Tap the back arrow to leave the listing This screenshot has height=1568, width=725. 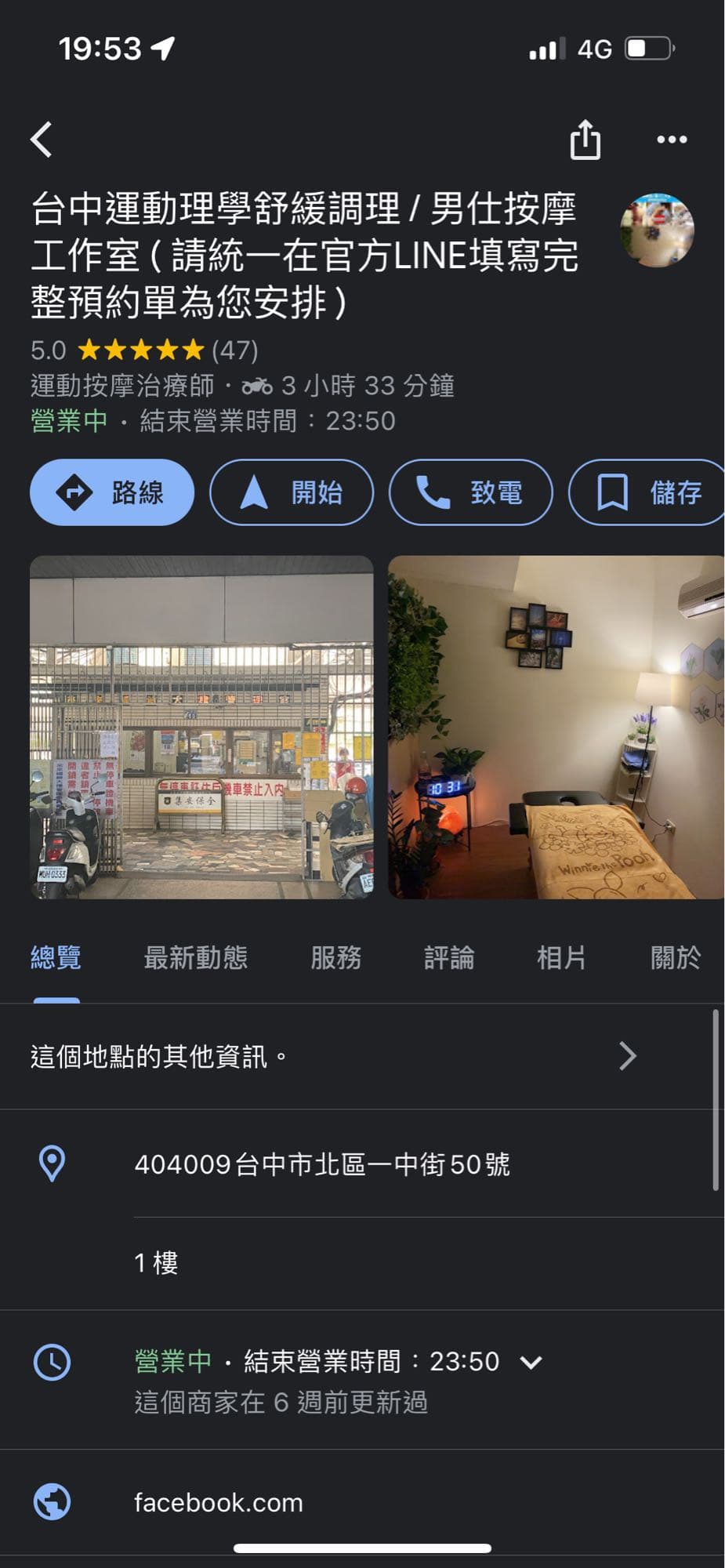41,140
